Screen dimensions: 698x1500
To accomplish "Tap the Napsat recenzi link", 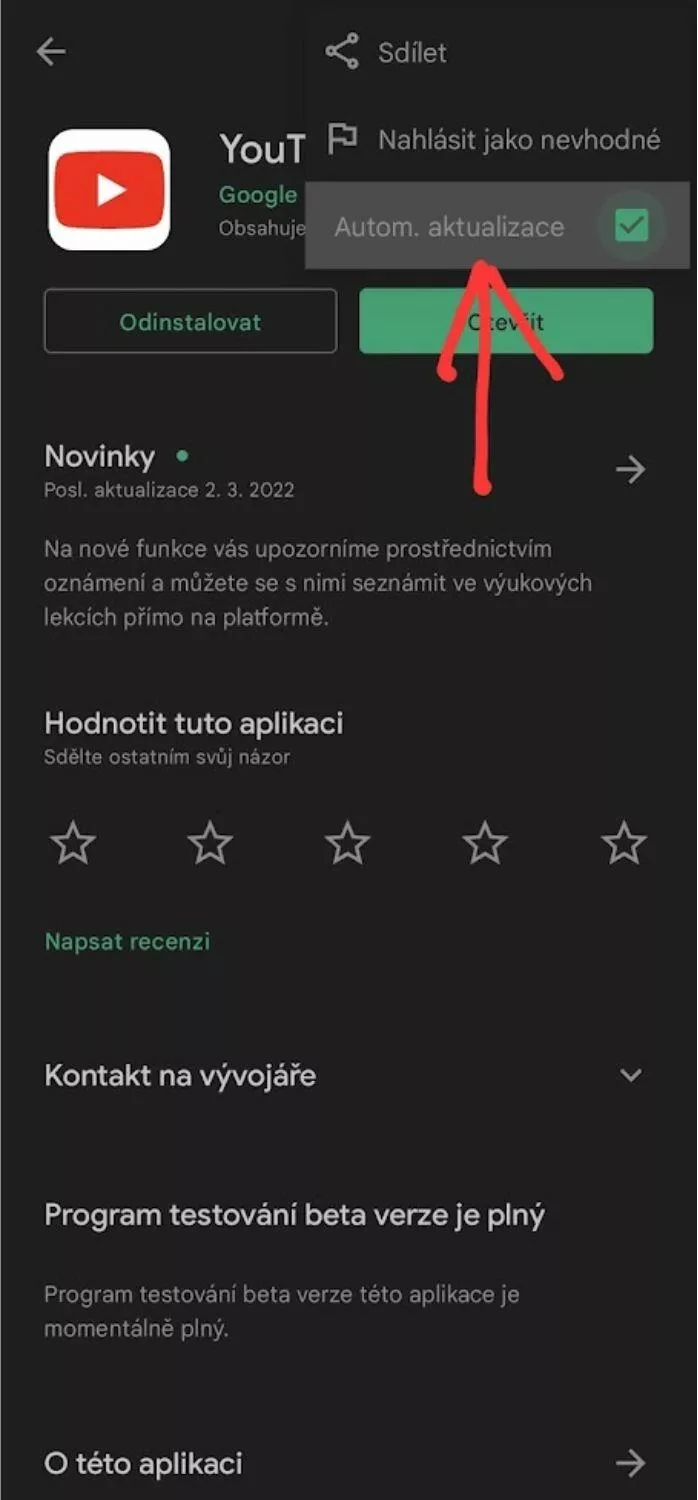I will point(127,941).
